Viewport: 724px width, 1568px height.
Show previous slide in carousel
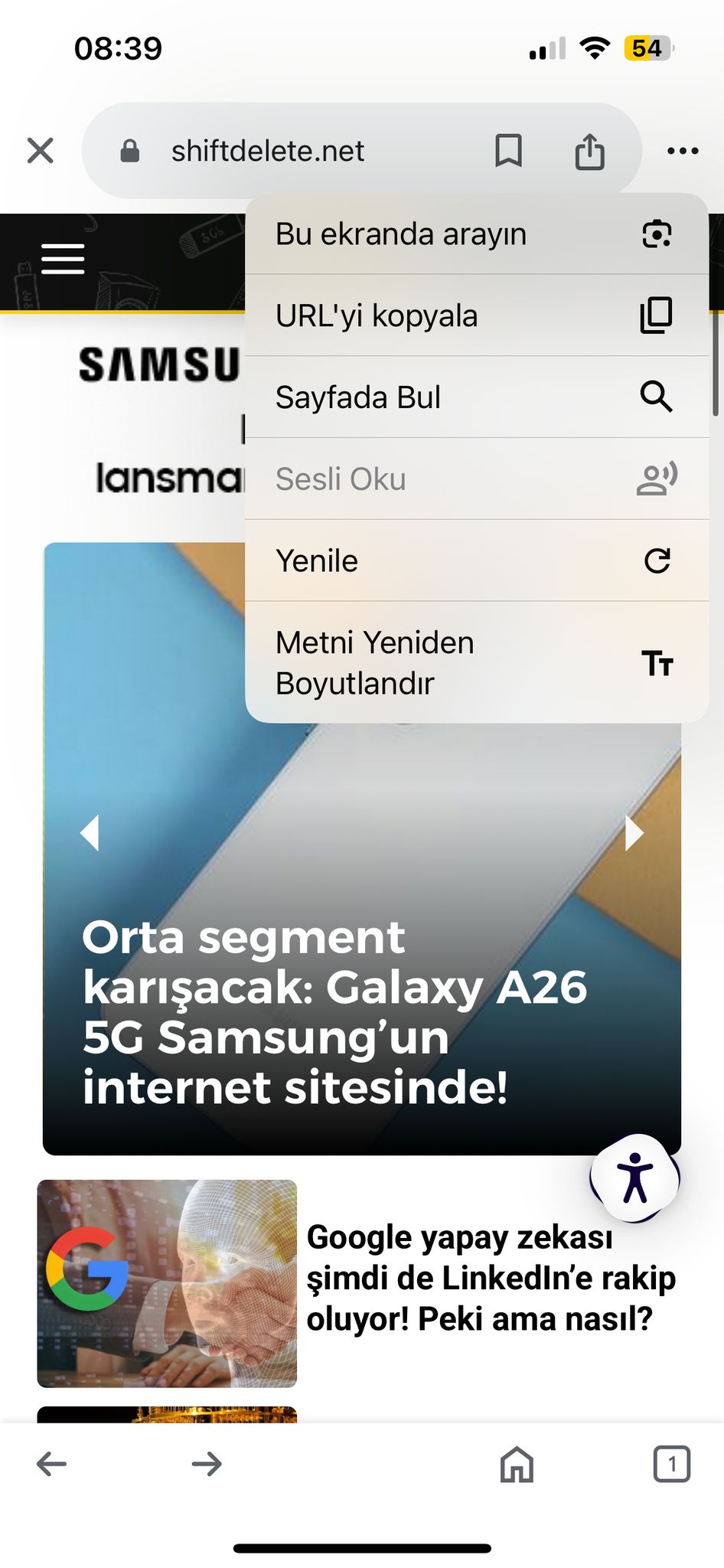(90, 832)
